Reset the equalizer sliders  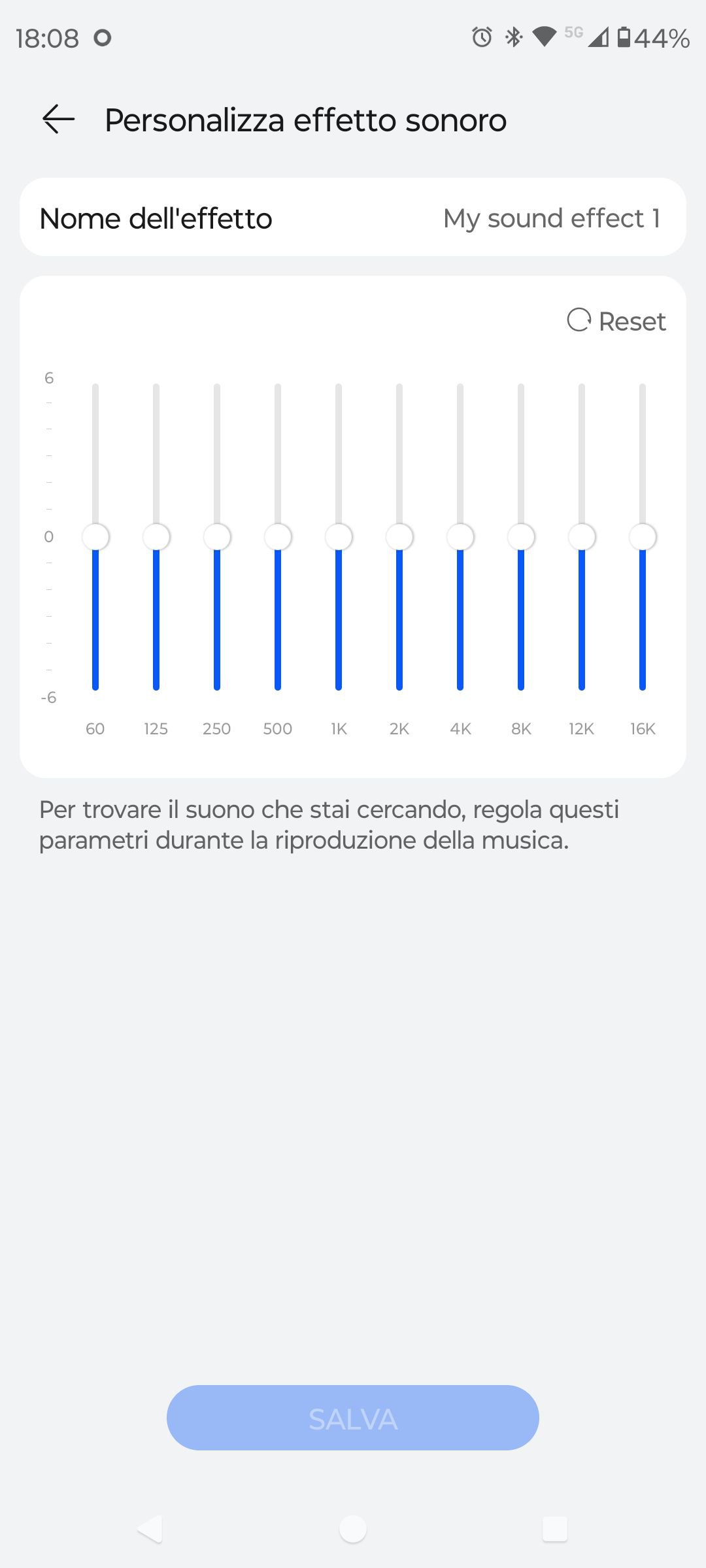616,321
